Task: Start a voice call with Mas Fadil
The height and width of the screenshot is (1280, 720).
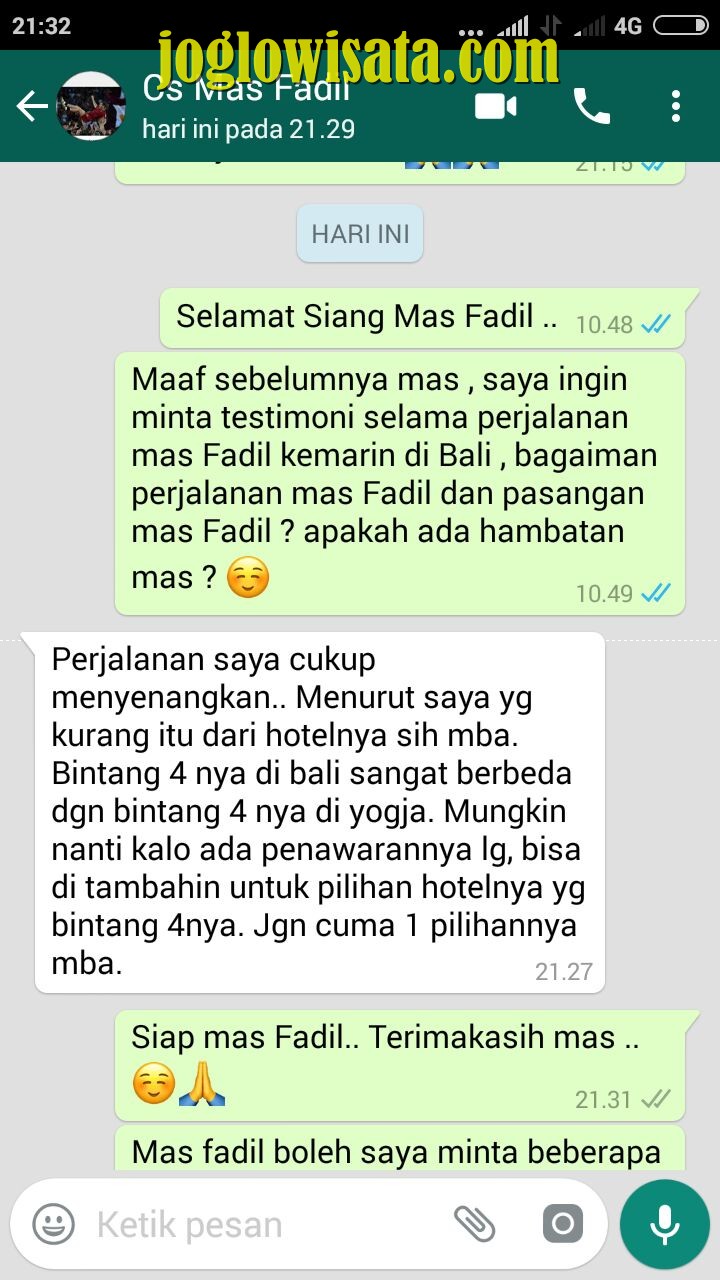Action: pyautogui.click(x=591, y=106)
